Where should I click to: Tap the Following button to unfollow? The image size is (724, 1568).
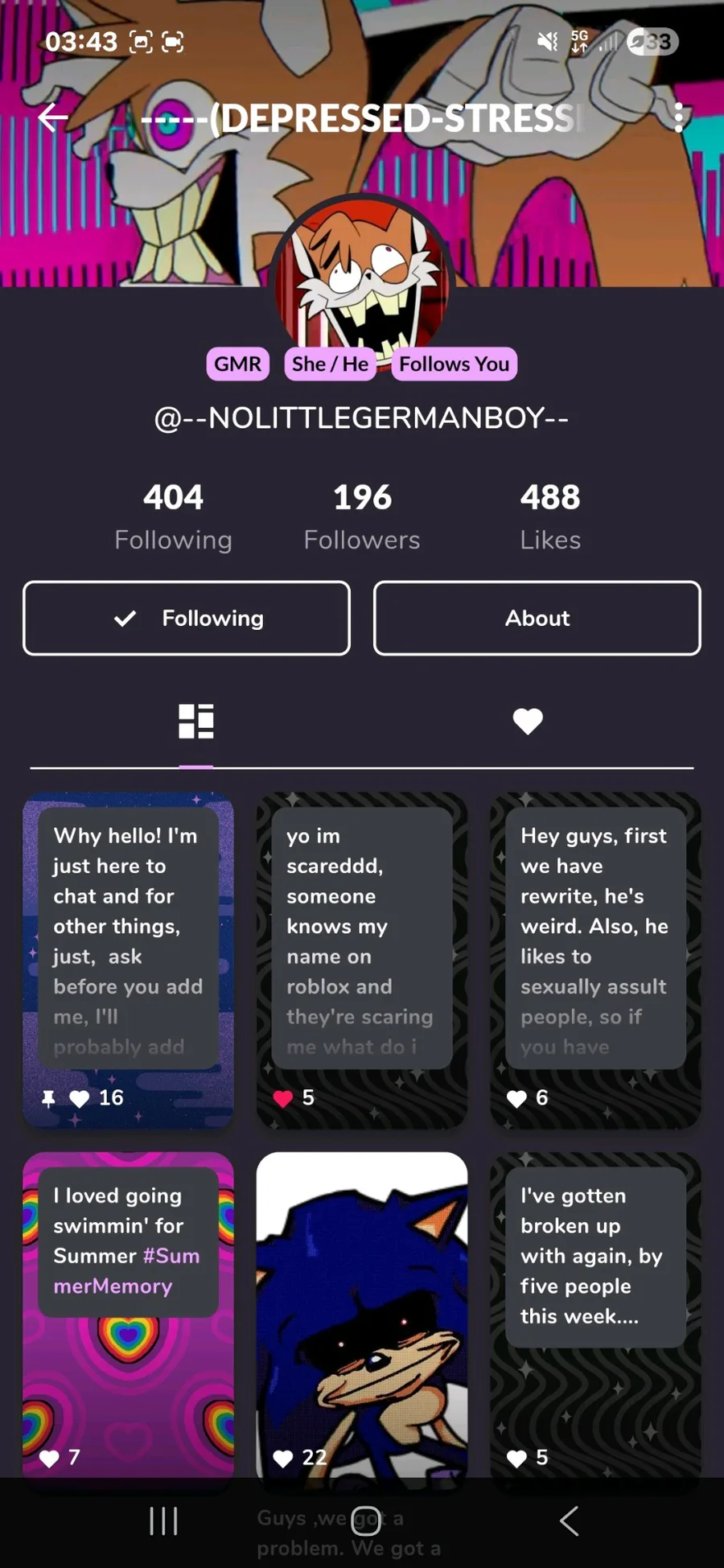[187, 618]
